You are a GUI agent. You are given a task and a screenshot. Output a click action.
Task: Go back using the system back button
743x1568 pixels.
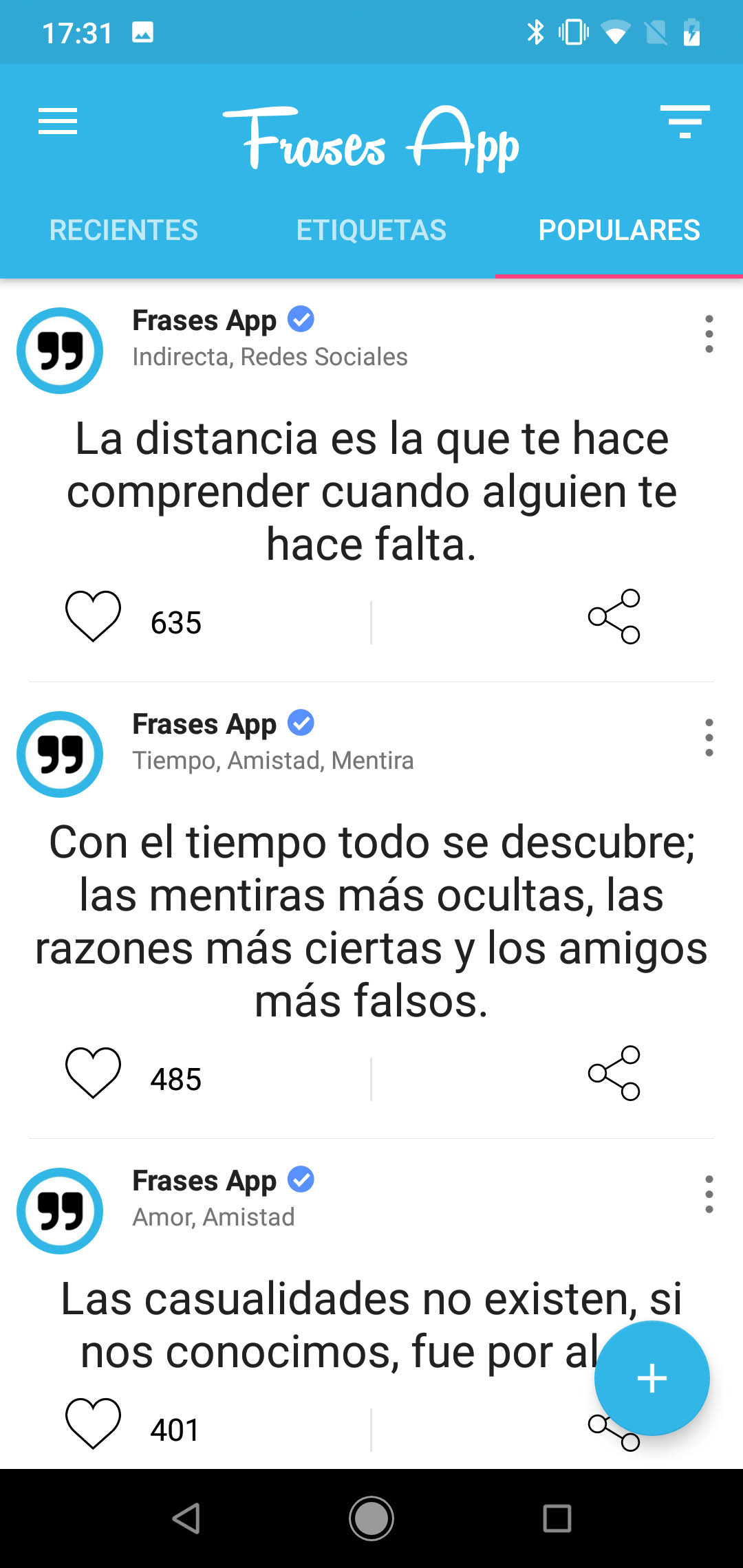(x=186, y=1518)
